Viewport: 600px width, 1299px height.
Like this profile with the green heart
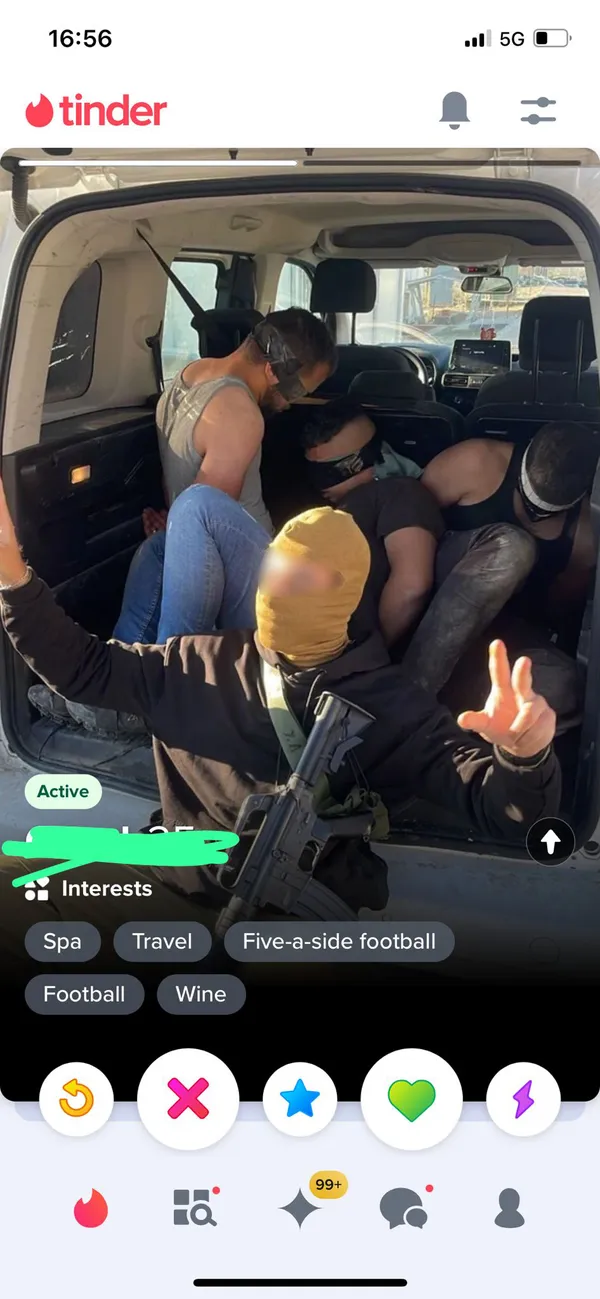coord(411,1100)
